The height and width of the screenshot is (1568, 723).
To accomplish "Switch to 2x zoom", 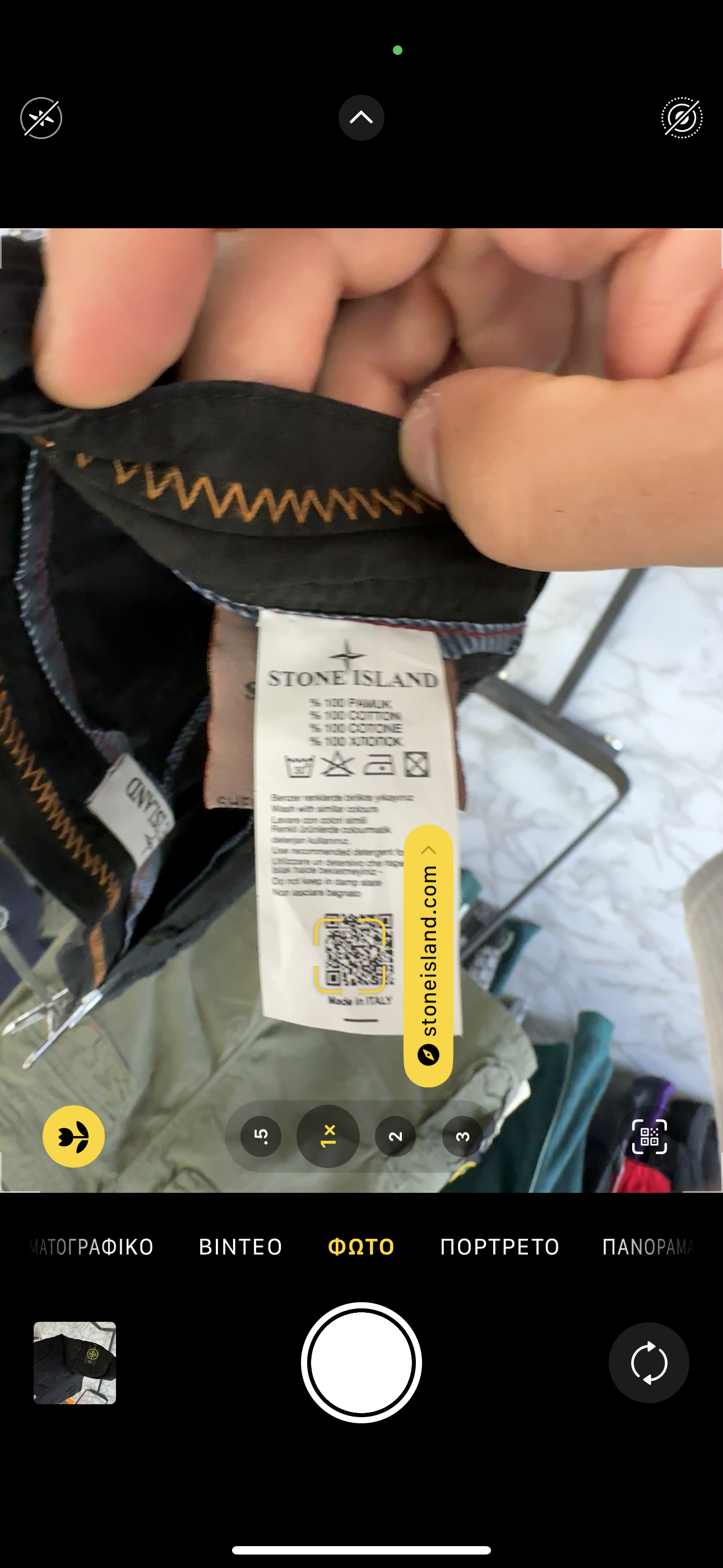I will (x=396, y=1136).
